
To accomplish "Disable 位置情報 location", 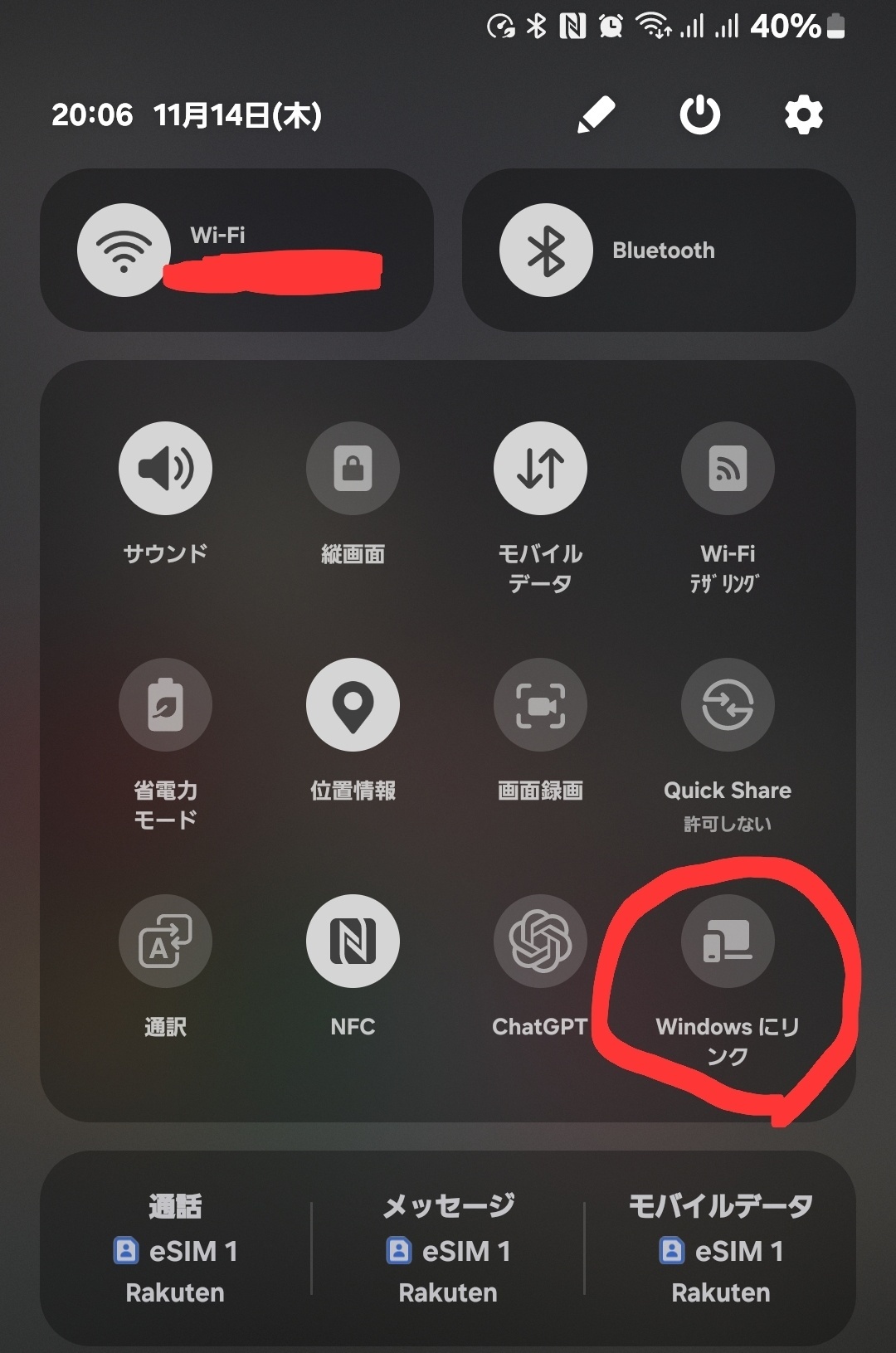I will [353, 705].
